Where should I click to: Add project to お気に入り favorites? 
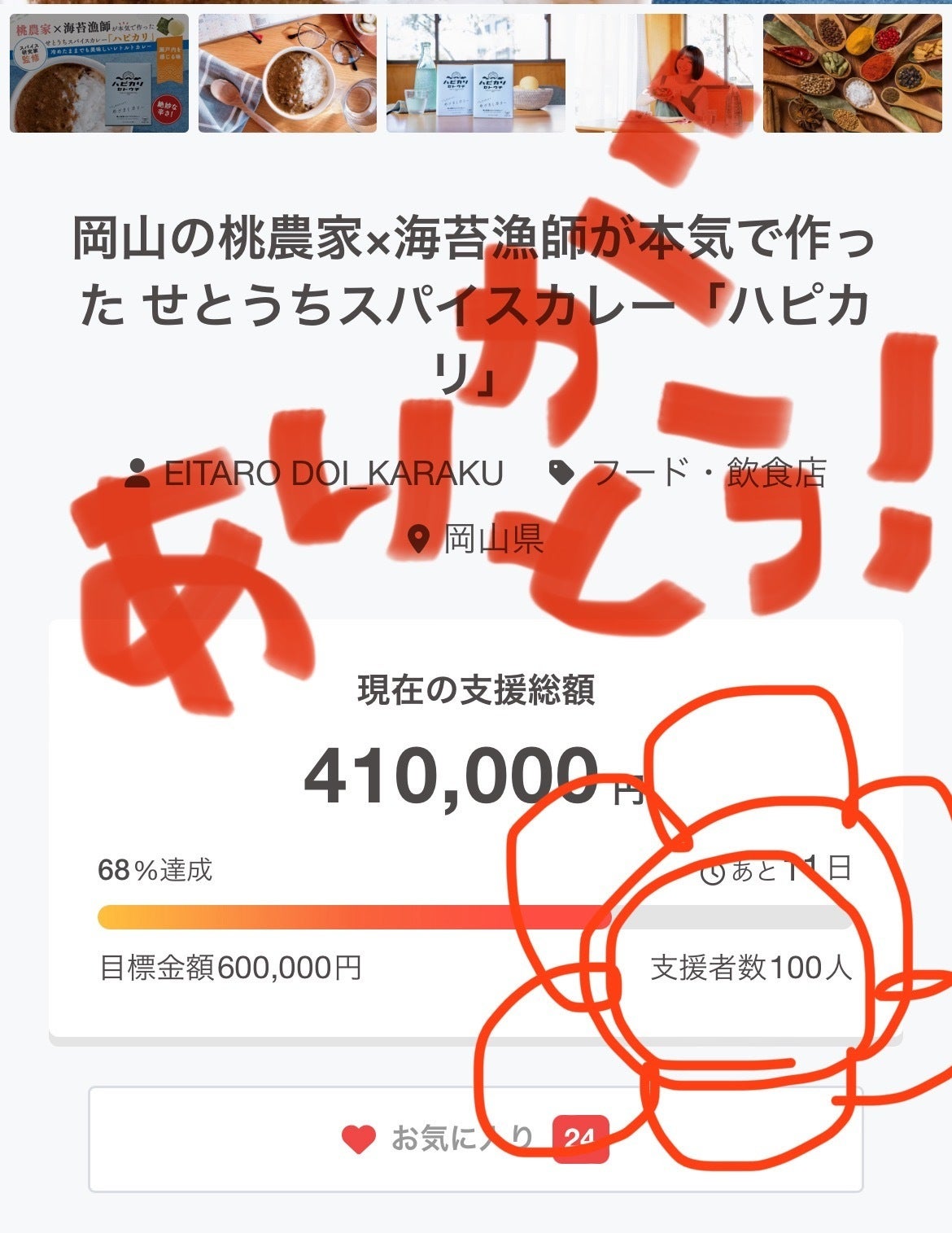tap(475, 1139)
